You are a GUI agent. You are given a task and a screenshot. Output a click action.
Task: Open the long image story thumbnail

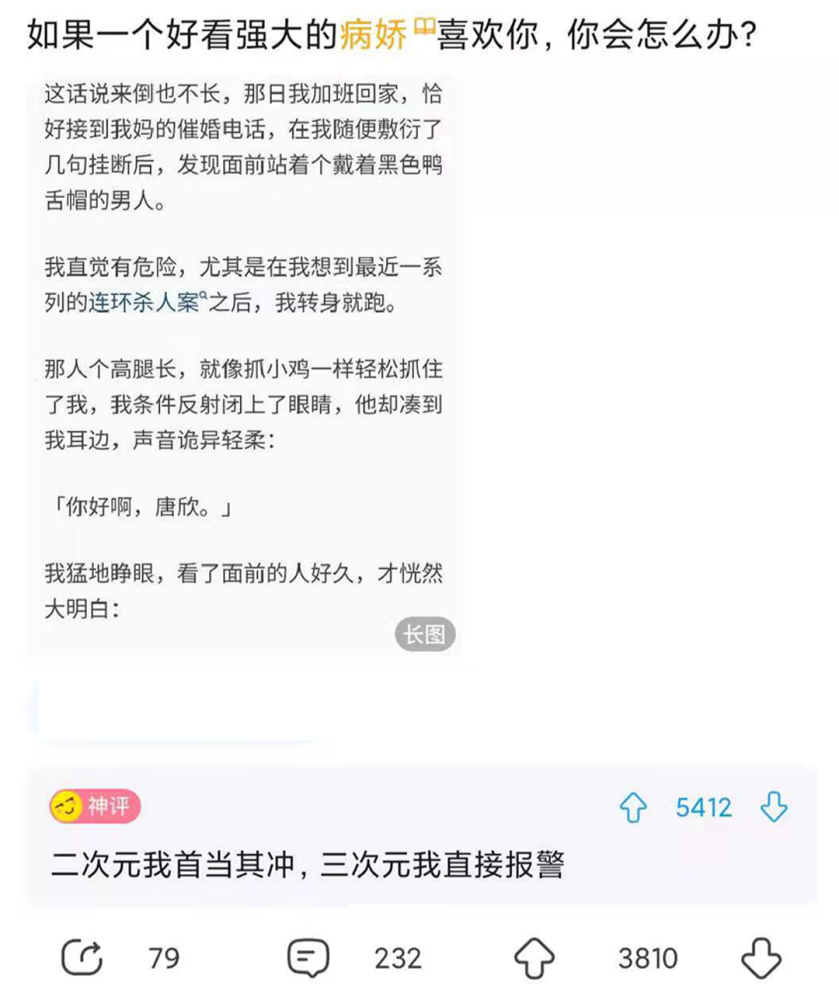click(244, 362)
